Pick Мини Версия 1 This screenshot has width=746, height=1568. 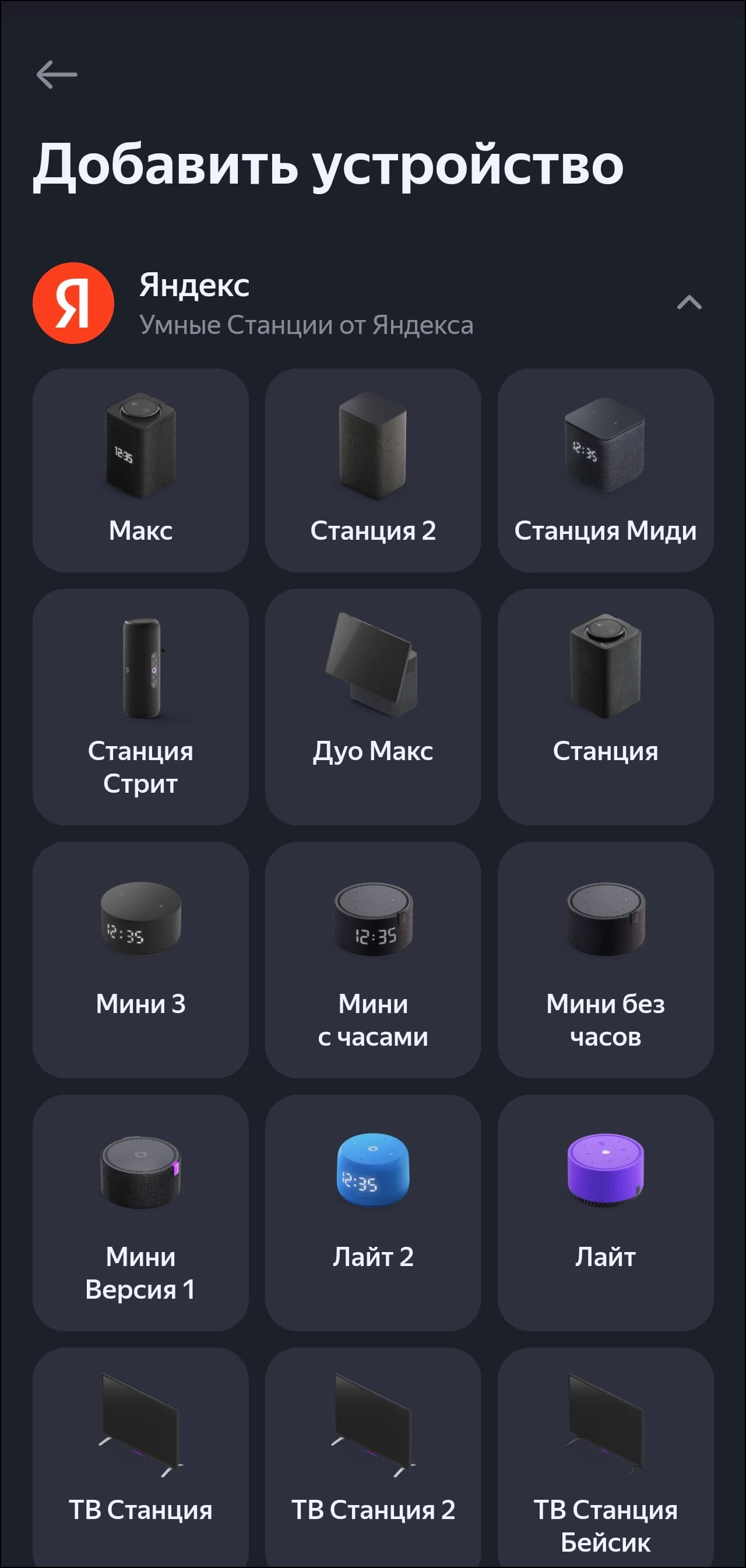pos(140,1212)
